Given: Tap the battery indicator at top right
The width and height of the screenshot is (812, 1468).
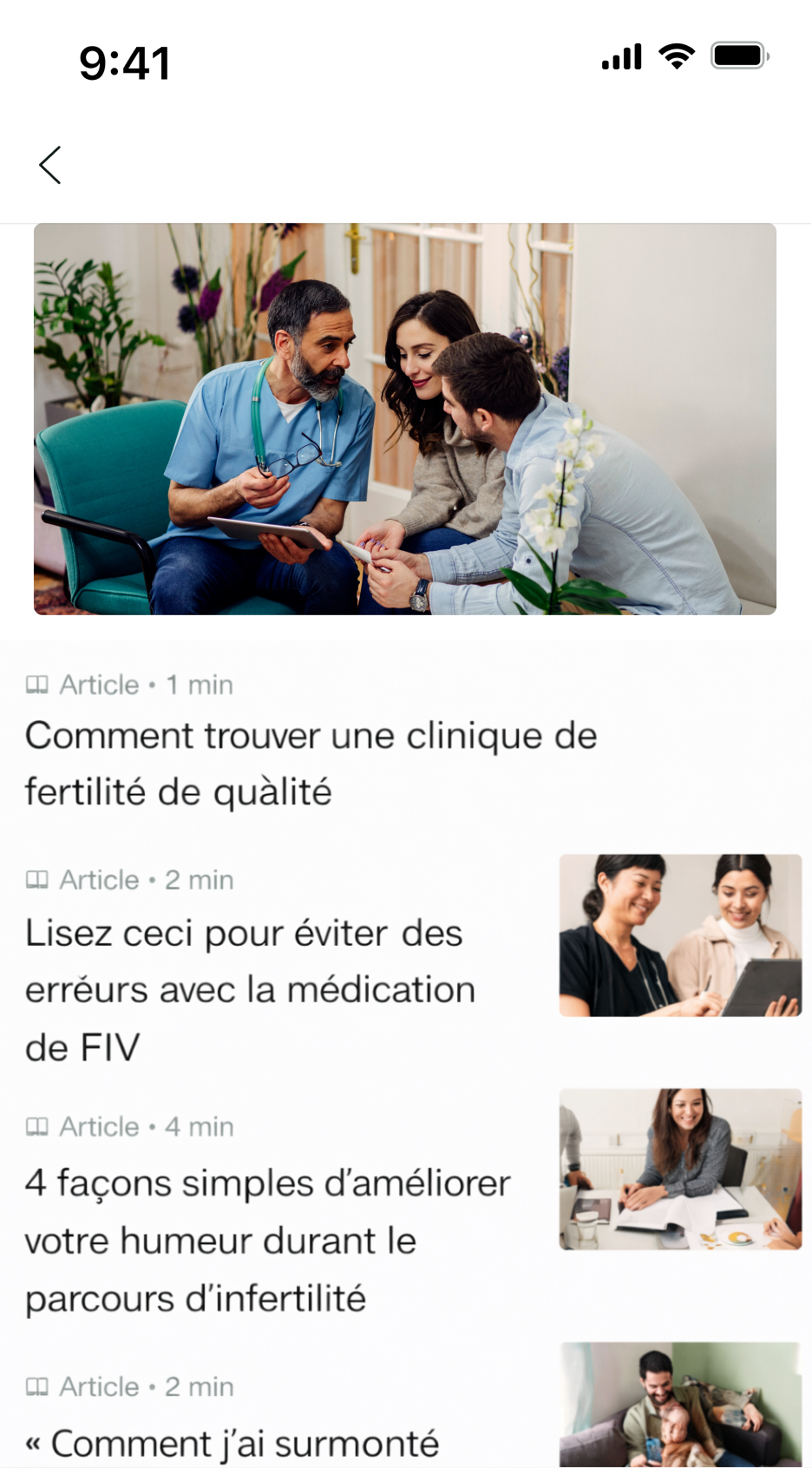Looking at the screenshot, I should (737, 56).
